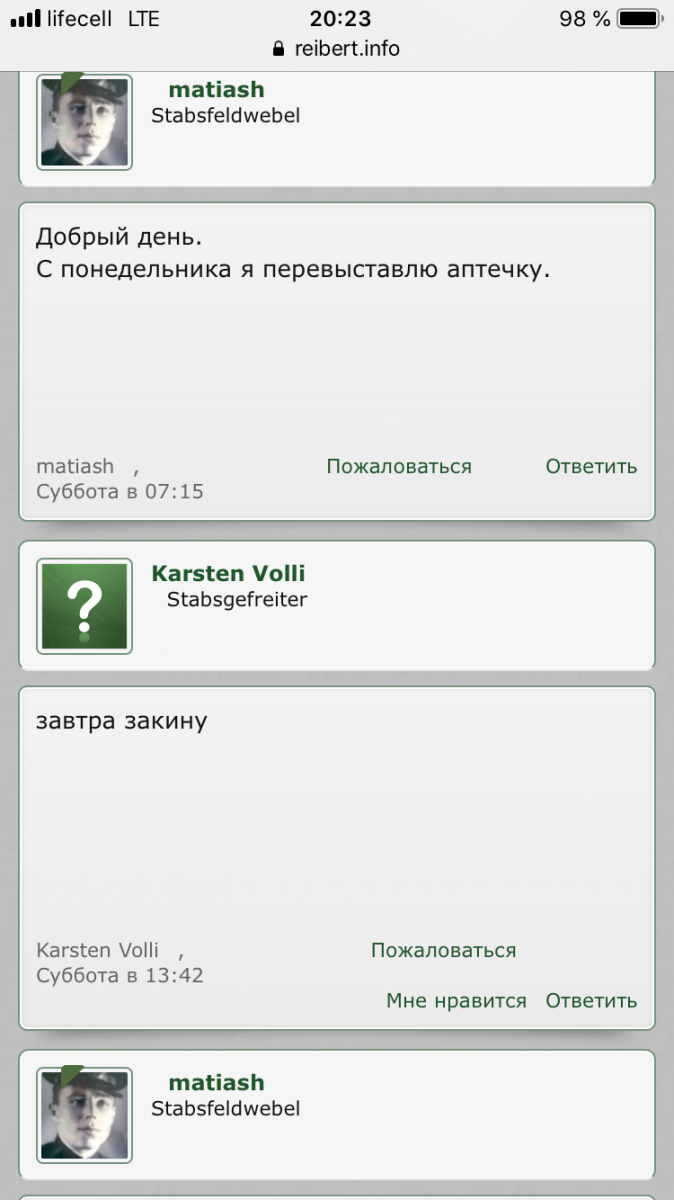Open Karsten Volli's profile name link
Image resolution: width=674 pixels, height=1200 pixels.
click(x=228, y=573)
